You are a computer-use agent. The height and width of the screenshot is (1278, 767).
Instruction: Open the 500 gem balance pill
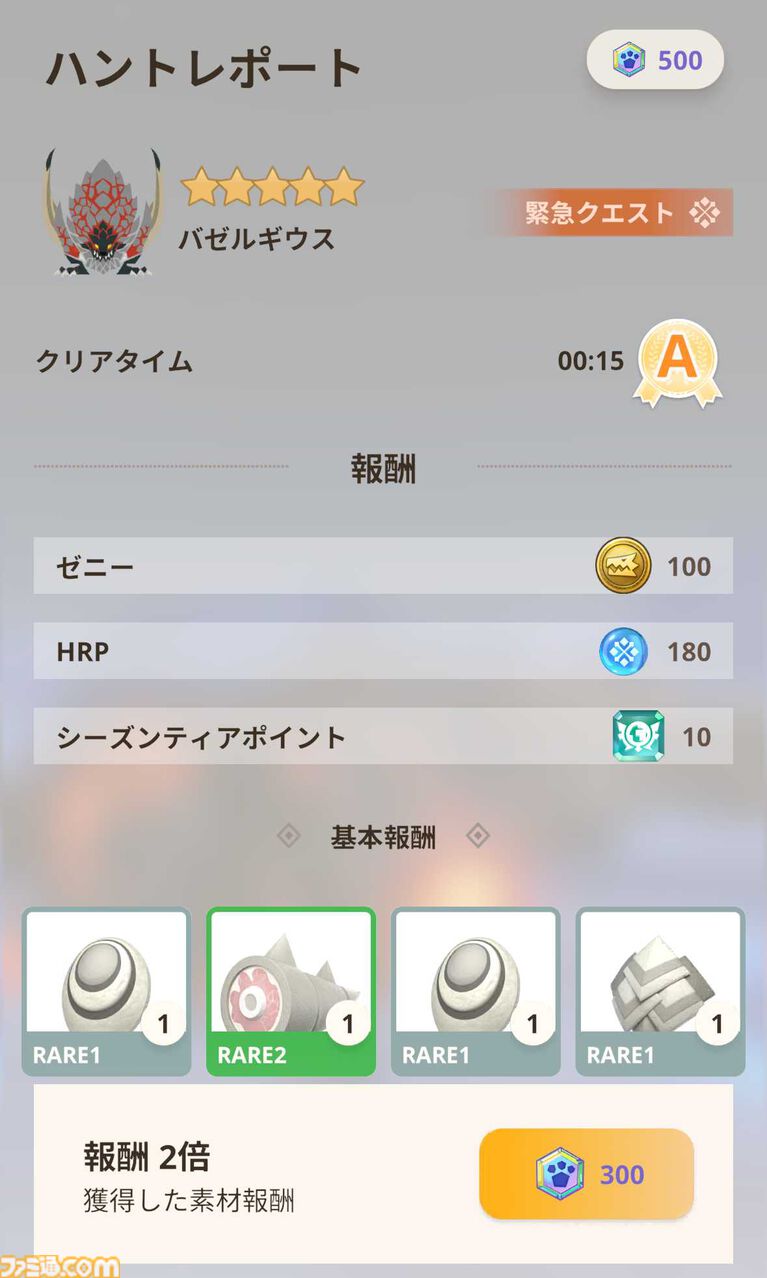pyautogui.click(x=655, y=60)
